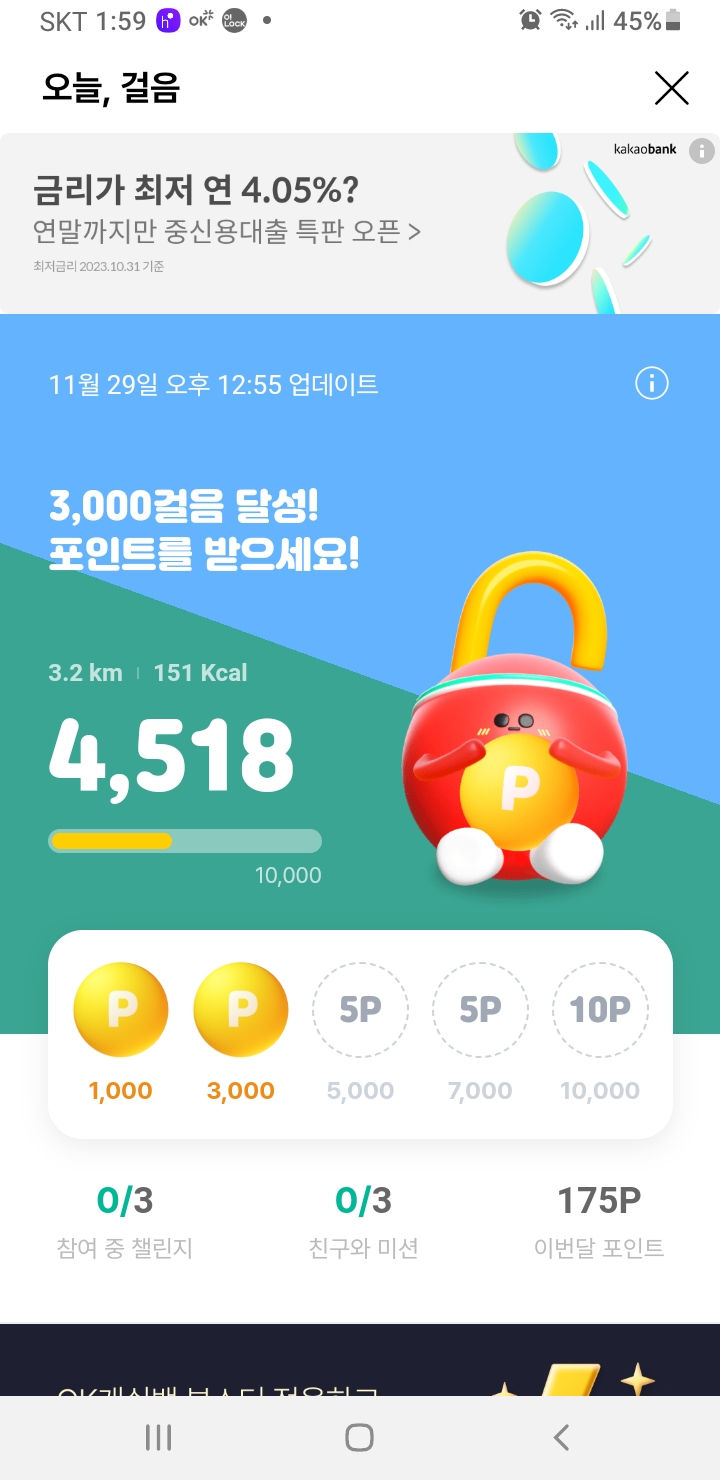This screenshot has height=1480, width=720.
Task: Go back with system back button
Action: [x=561, y=1438]
